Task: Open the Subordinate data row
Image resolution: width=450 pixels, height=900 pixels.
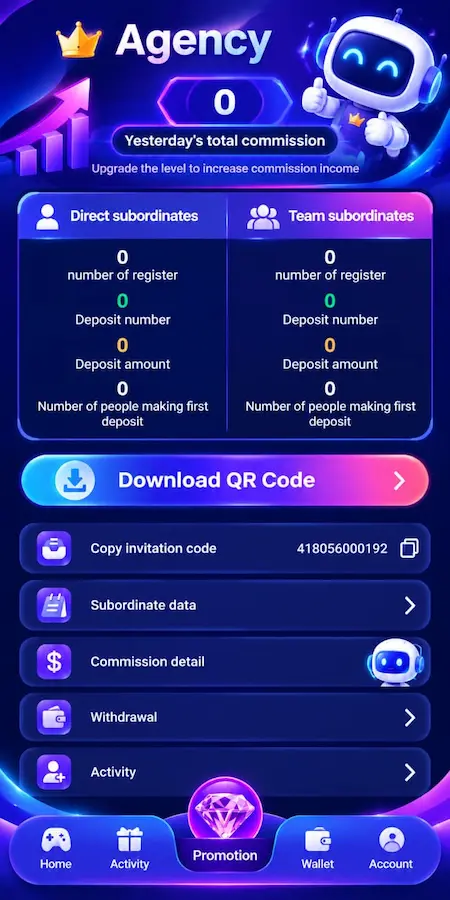Action: [225, 605]
